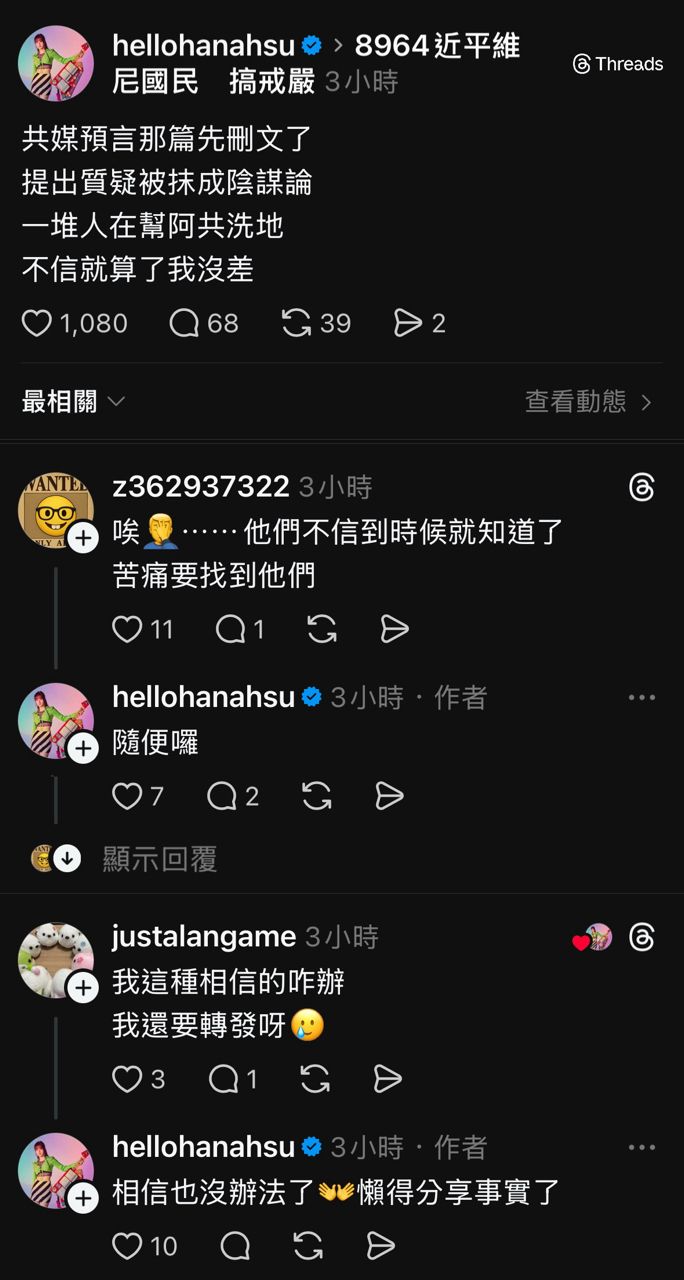Open 查看動態 activity view
This screenshot has height=1280, width=684.
point(588,401)
